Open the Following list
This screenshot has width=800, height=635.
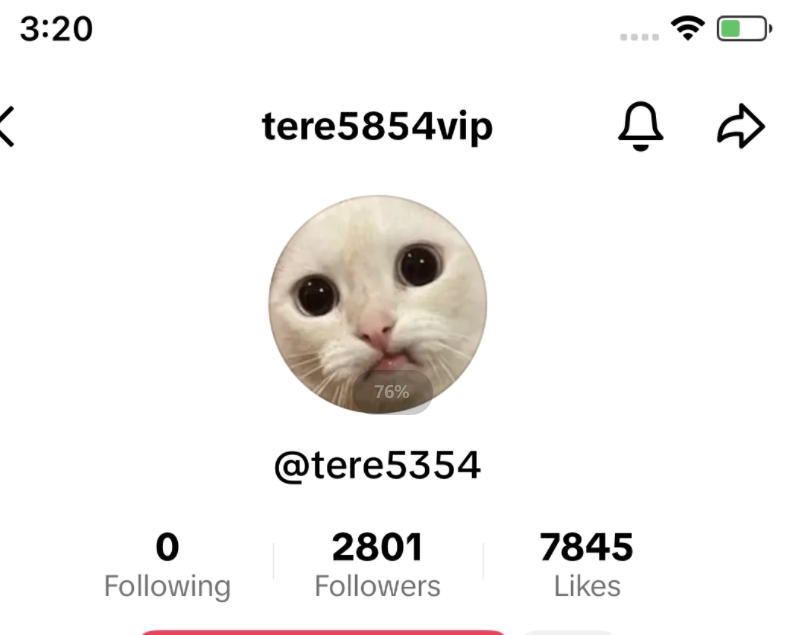click(x=167, y=565)
